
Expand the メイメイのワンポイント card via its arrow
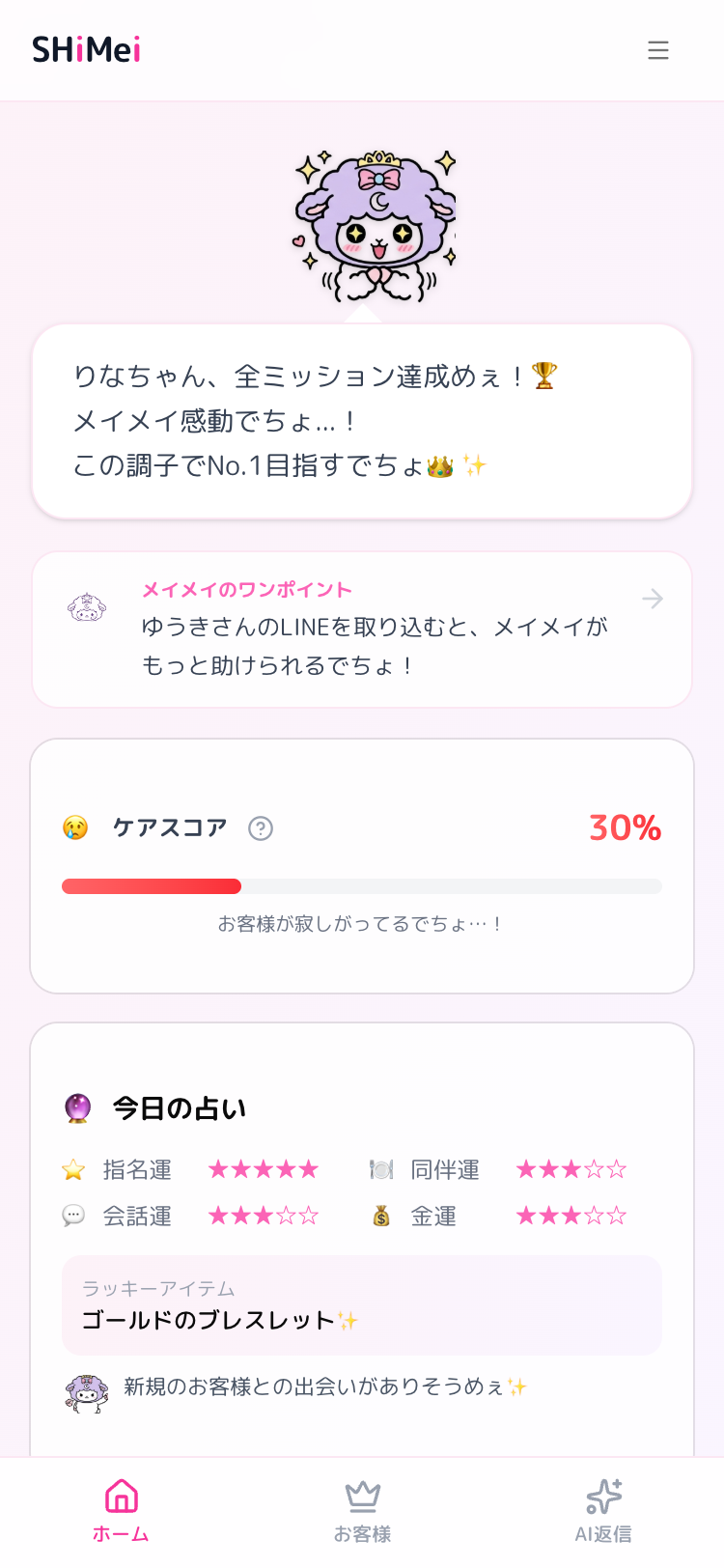click(x=653, y=599)
